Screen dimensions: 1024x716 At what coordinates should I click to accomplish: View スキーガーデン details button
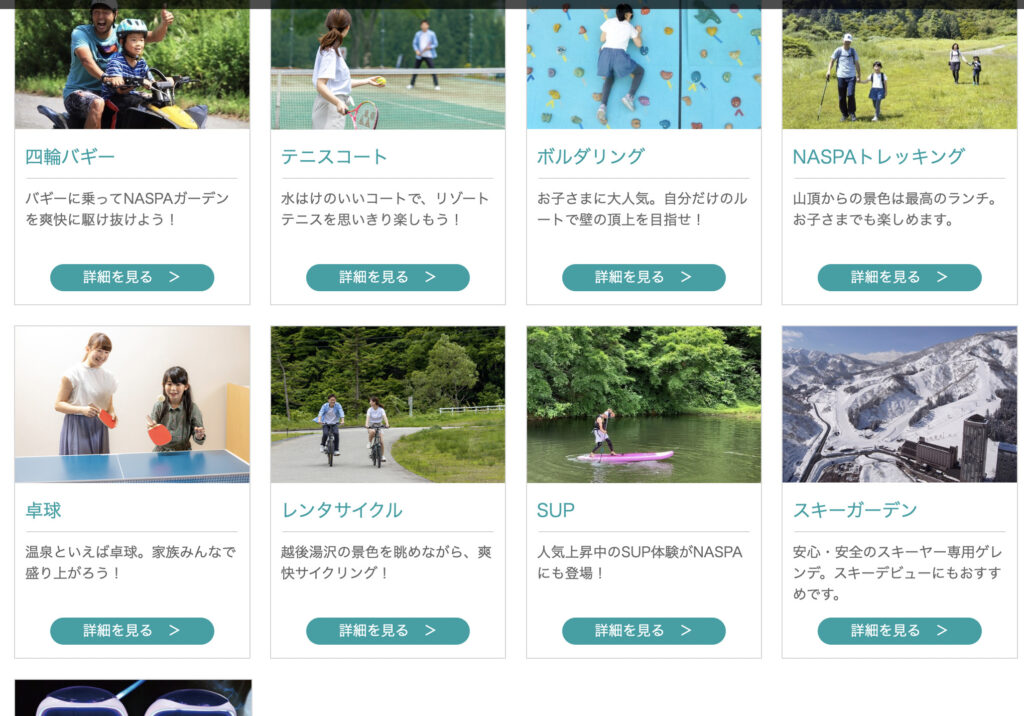coord(899,631)
